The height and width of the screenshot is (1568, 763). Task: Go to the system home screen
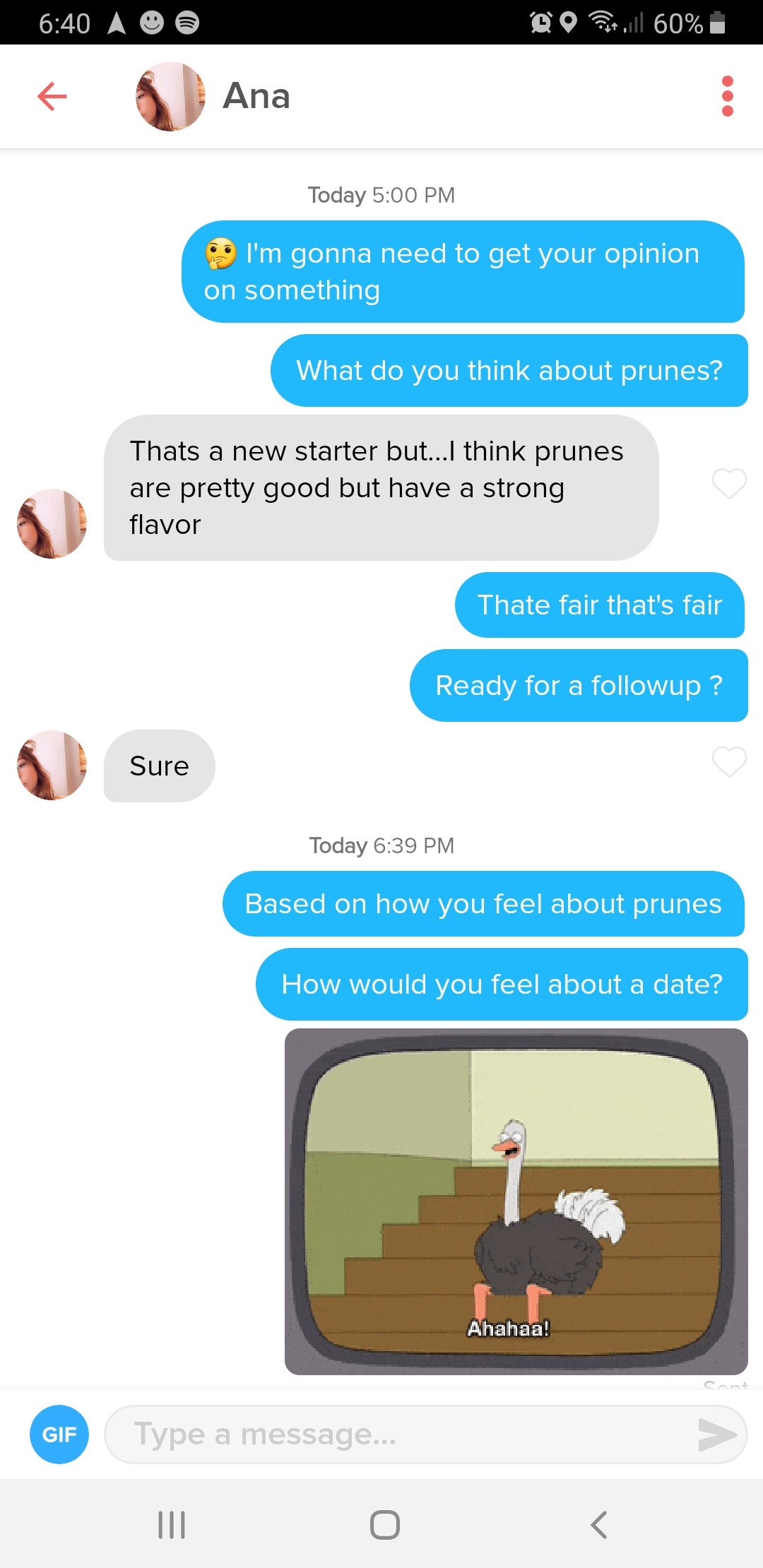(x=384, y=1524)
